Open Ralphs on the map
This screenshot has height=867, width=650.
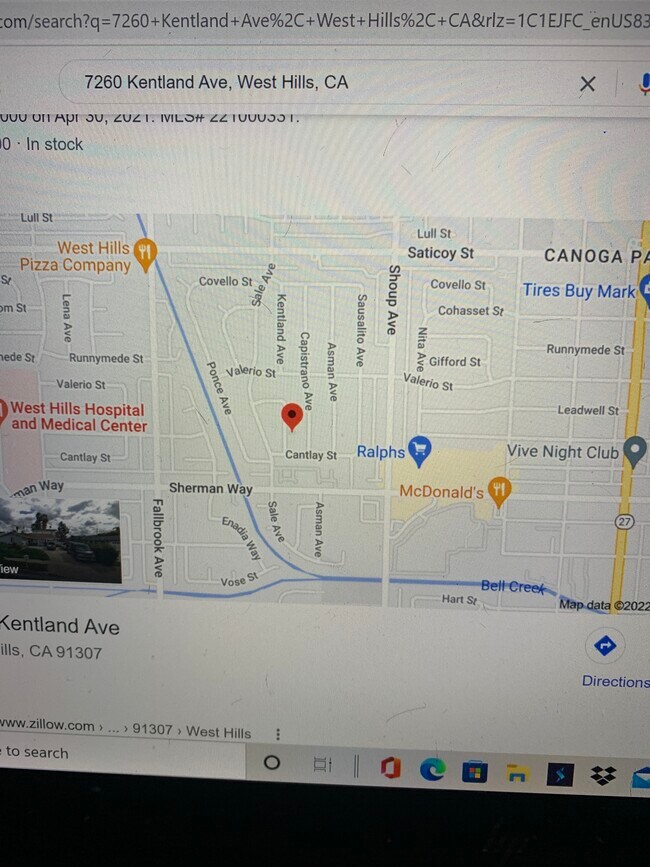[419, 452]
